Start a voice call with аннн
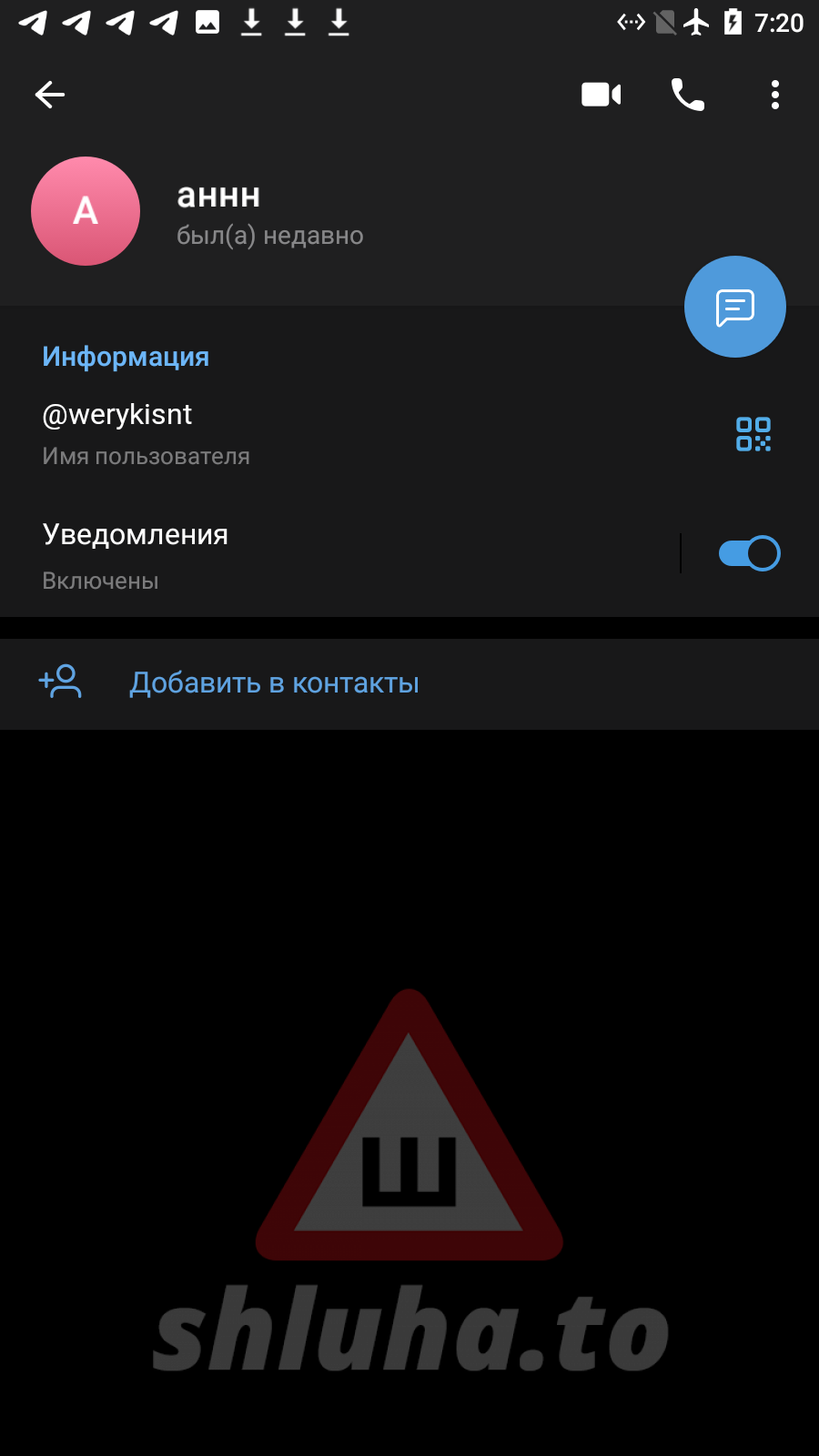The height and width of the screenshot is (1456, 819). (688, 95)
